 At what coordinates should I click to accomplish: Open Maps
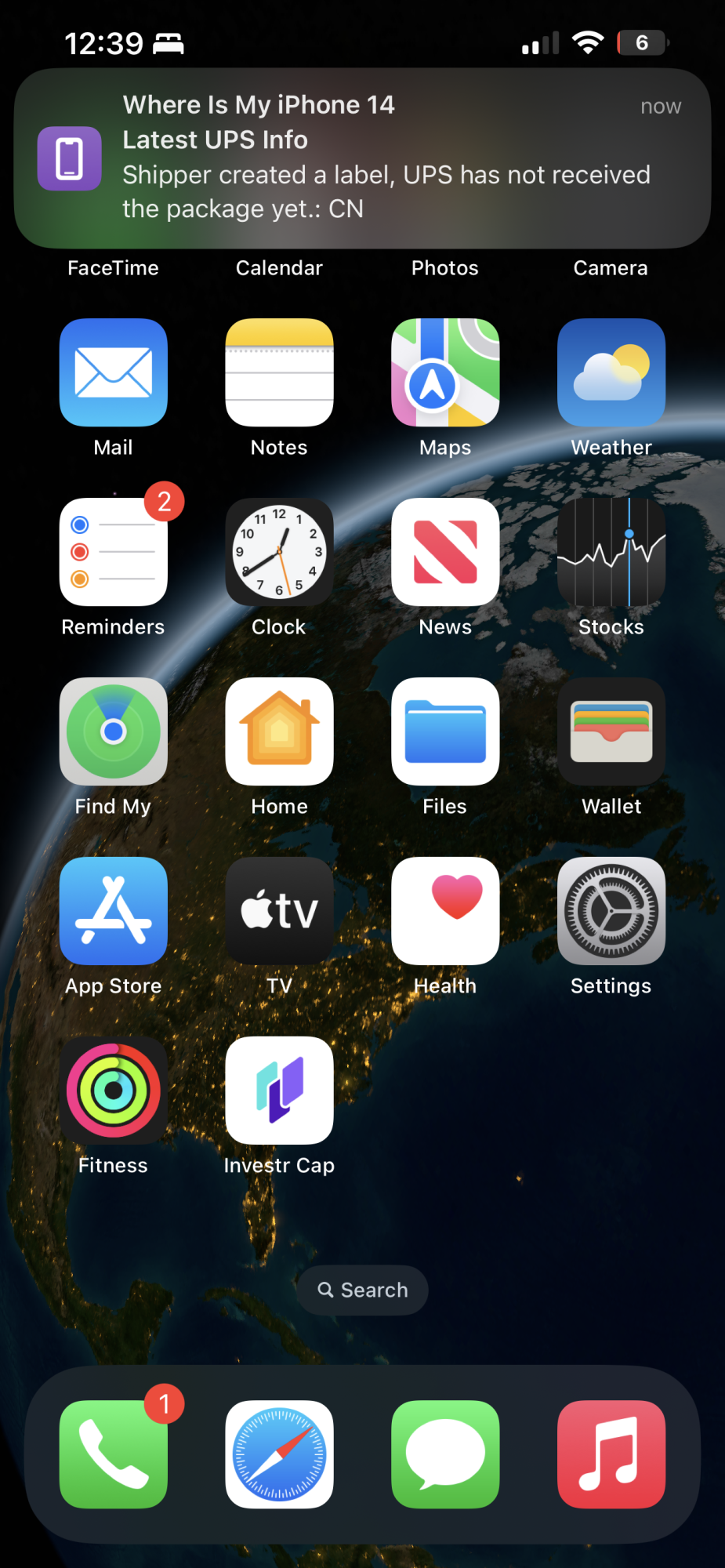pyautogui.click(x=445, y=372)
